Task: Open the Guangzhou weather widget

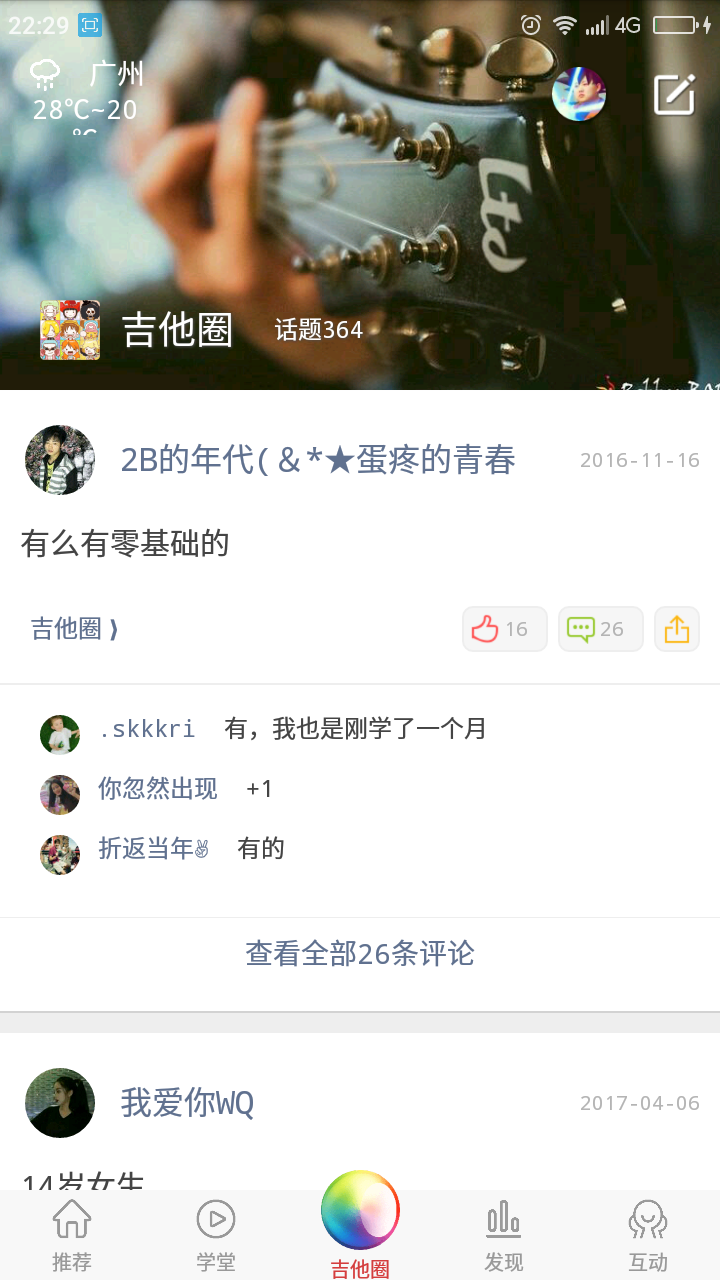Action: [85, 92]
